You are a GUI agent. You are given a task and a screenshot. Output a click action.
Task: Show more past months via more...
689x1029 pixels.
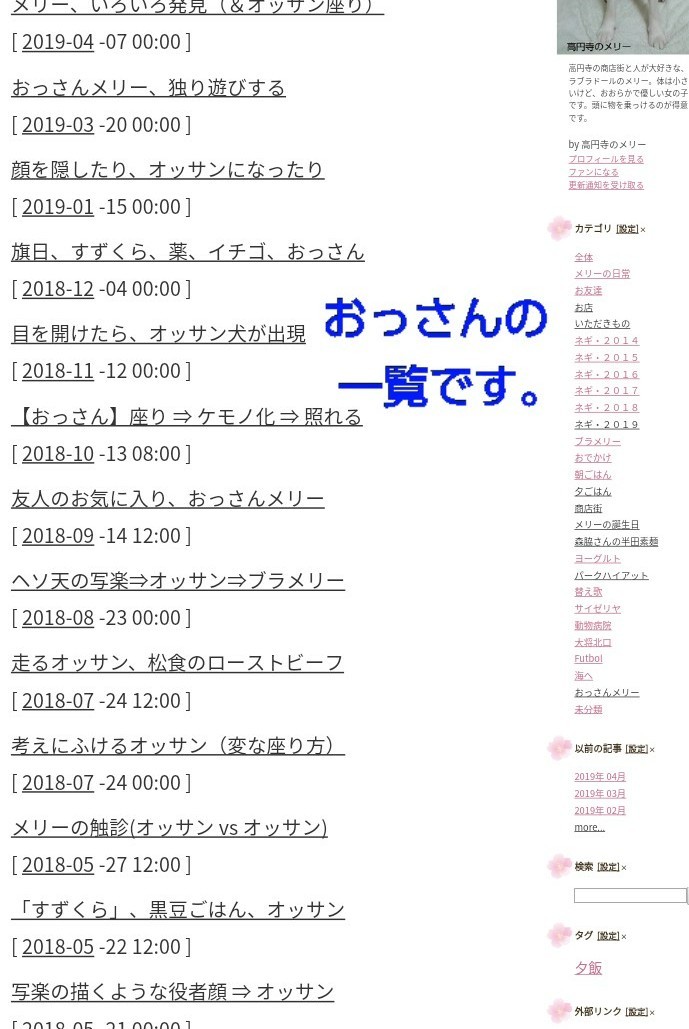click(x=589, y=827)
